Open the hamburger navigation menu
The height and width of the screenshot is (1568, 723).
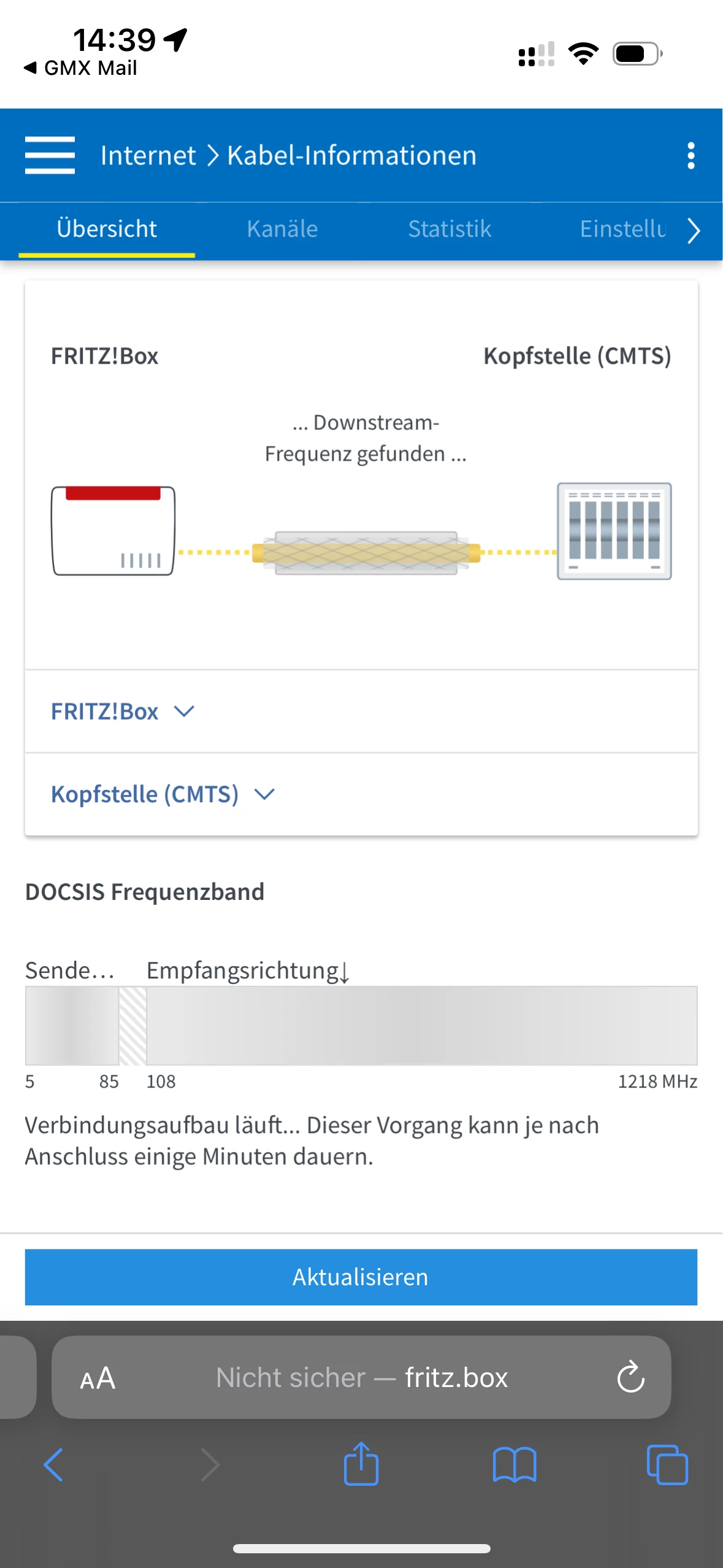tap(50, 155)
